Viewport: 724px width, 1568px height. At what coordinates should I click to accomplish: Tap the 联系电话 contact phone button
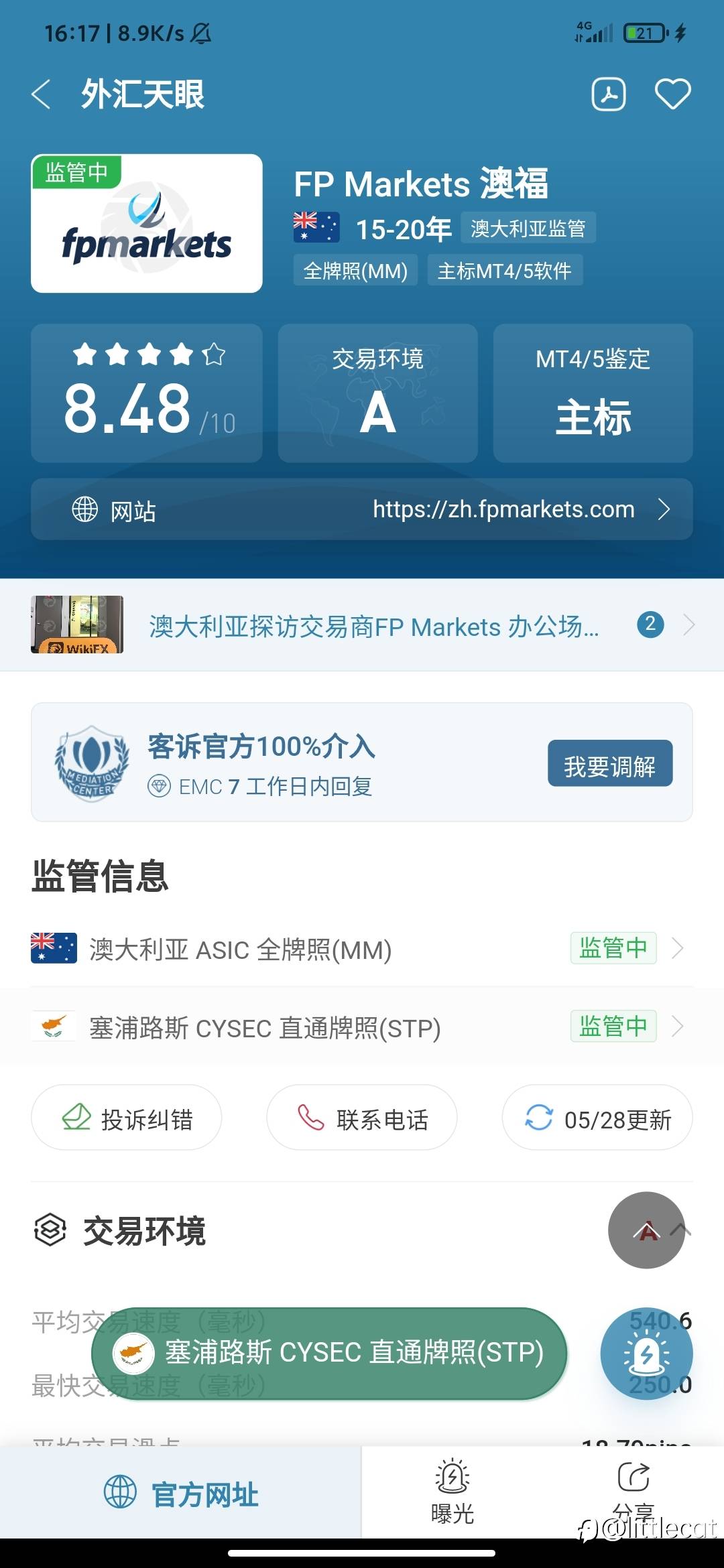362,1118
